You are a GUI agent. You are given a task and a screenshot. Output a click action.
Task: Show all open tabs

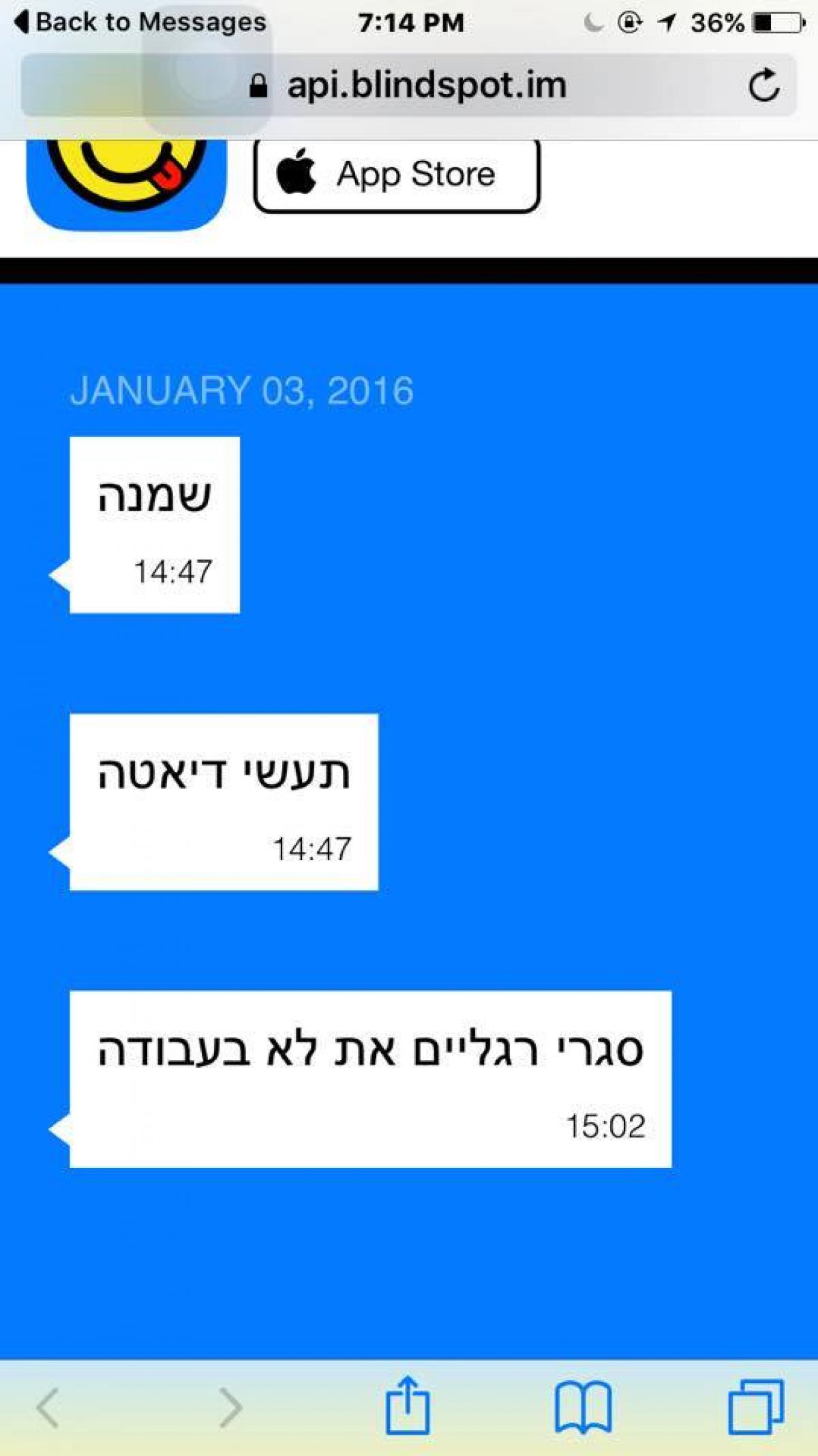point(756,1406)
